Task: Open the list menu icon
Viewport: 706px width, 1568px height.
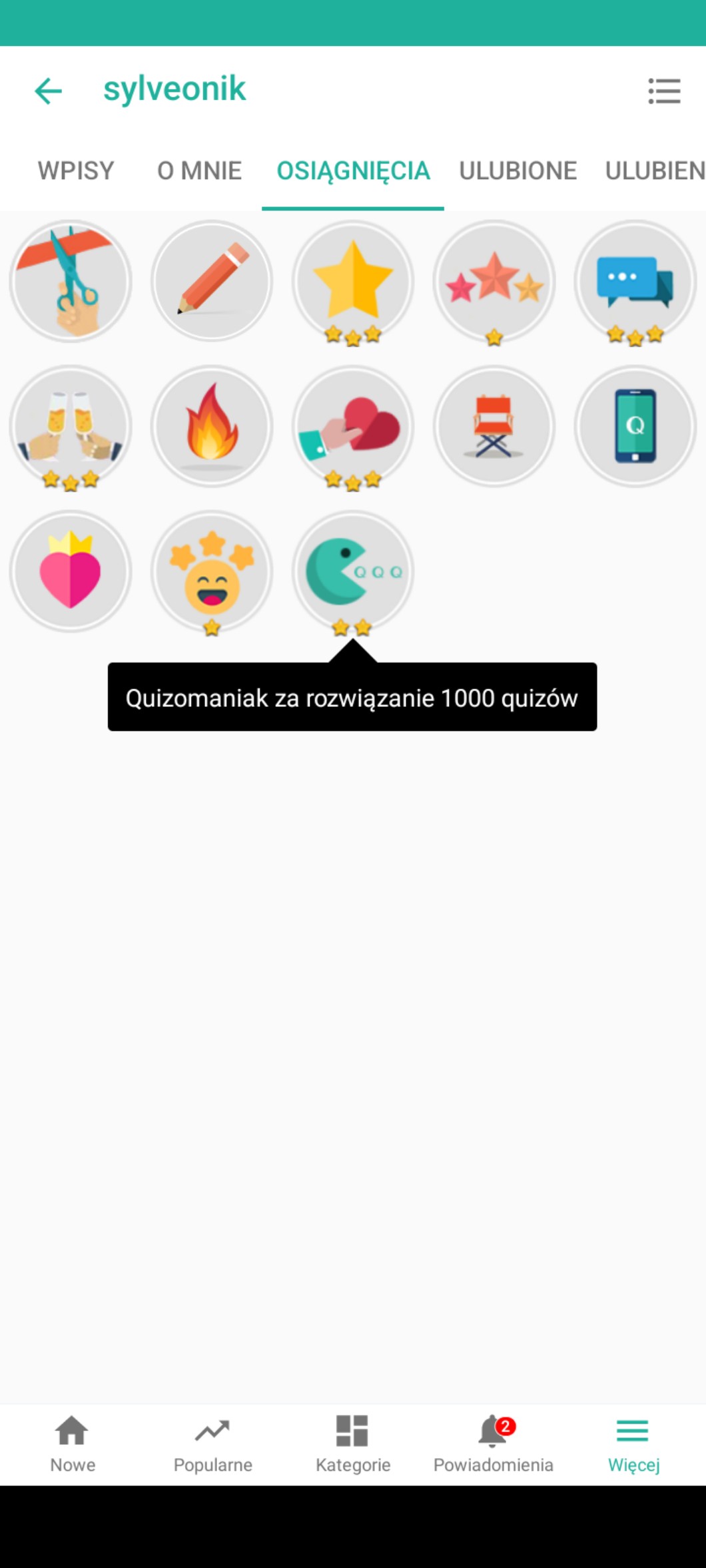Action: click(x=664, y=91)
